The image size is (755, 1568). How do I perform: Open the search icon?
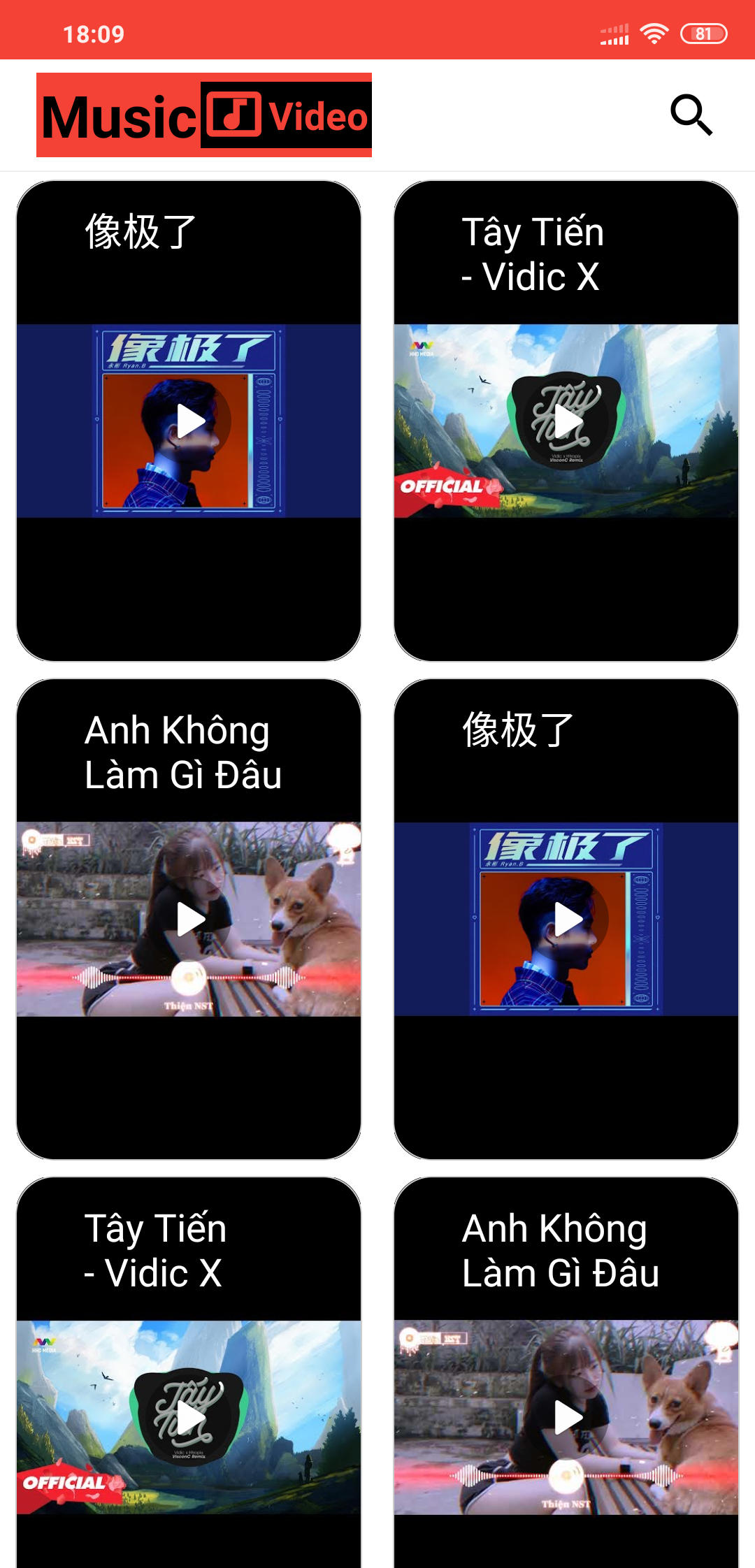point(691,115)
